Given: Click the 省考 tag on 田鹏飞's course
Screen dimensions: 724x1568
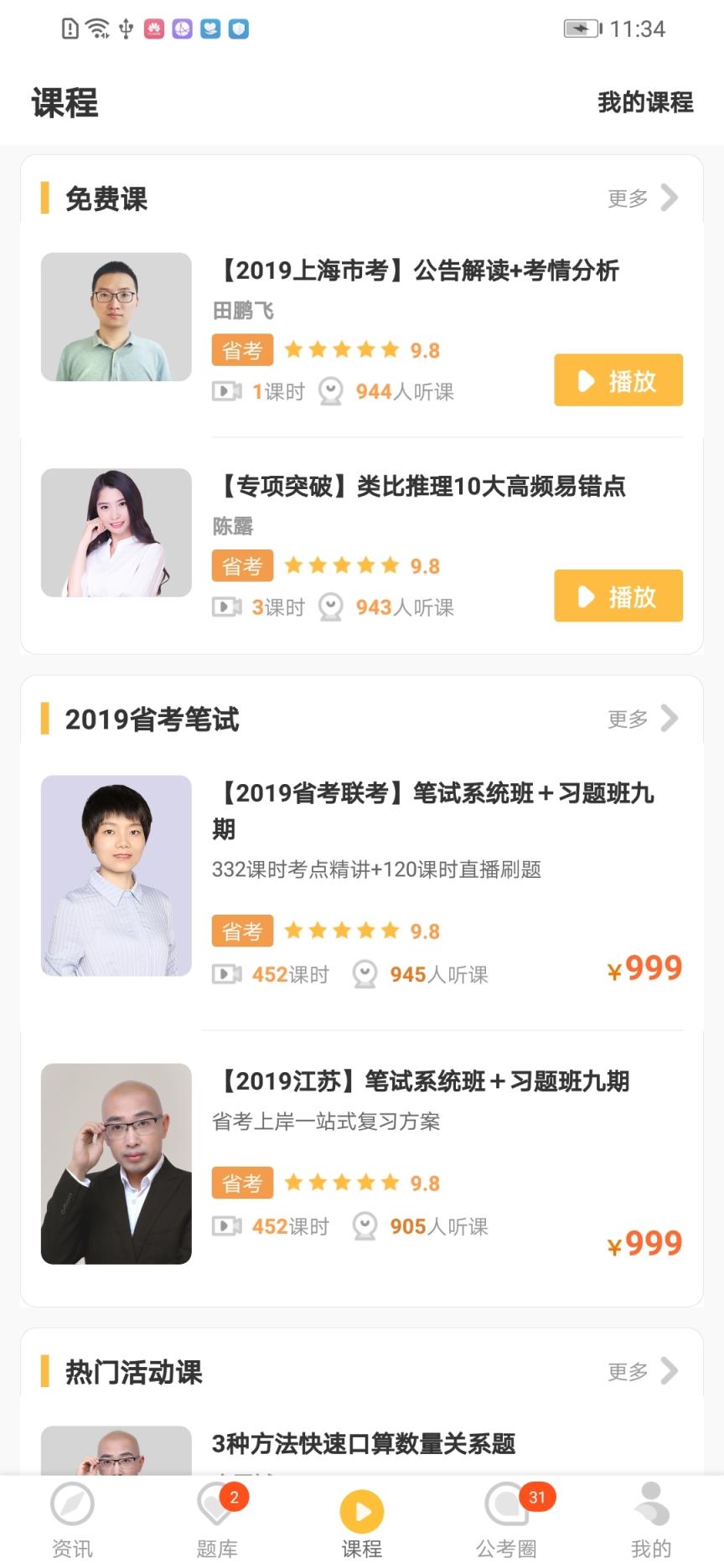Looking at the screenshot, I should tap(241, 349).
